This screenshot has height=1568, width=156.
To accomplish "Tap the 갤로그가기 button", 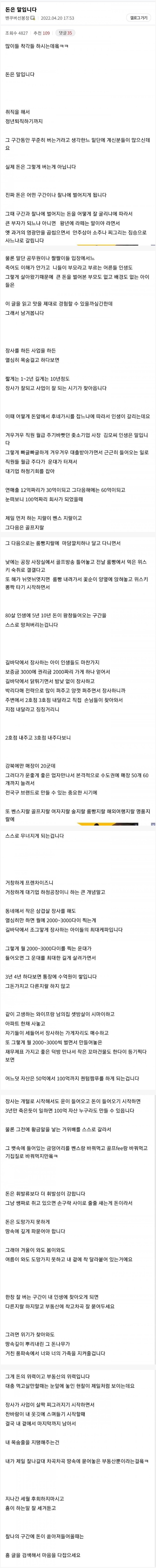I will [139, 18].
